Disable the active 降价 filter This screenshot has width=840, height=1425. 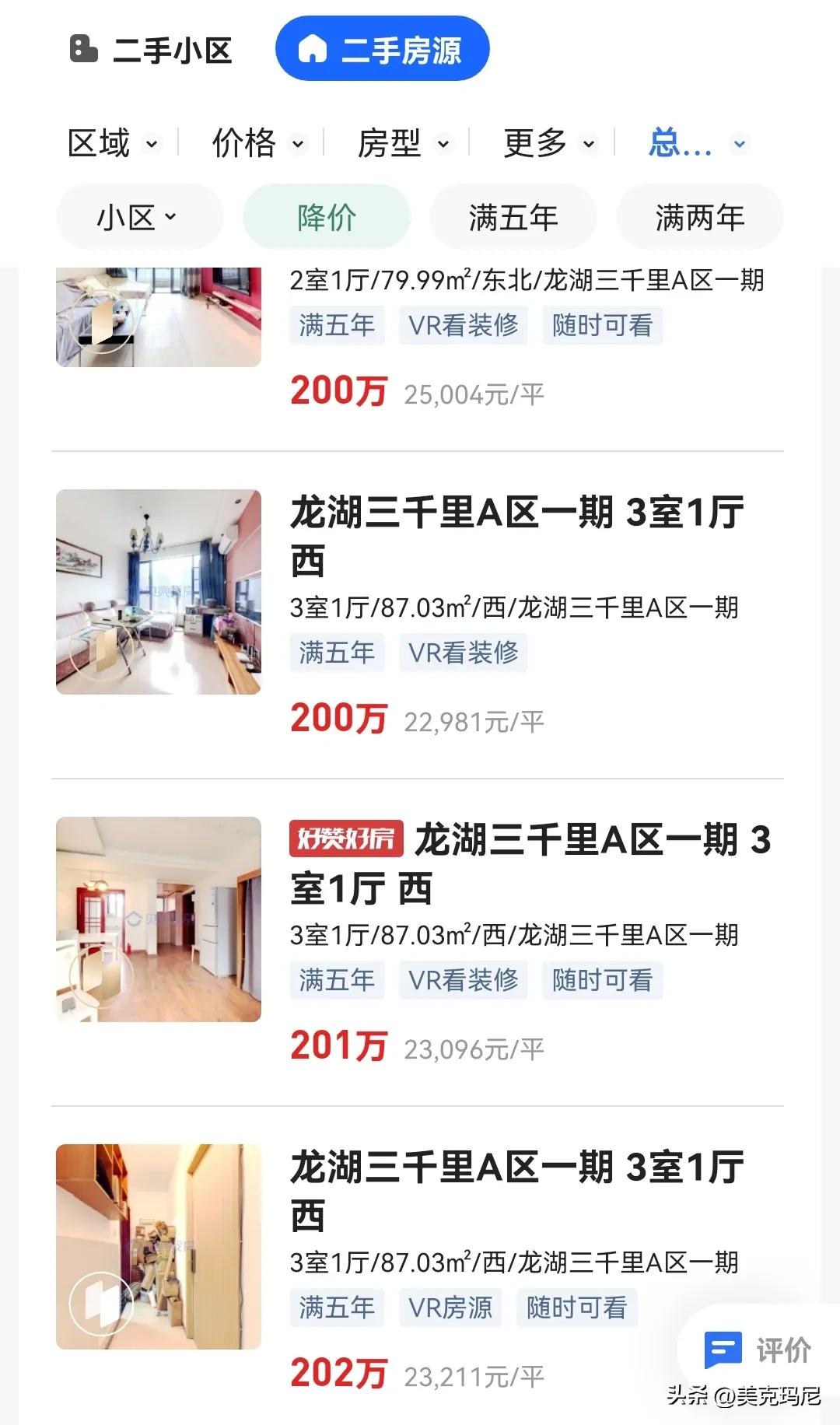click(326, 216)
